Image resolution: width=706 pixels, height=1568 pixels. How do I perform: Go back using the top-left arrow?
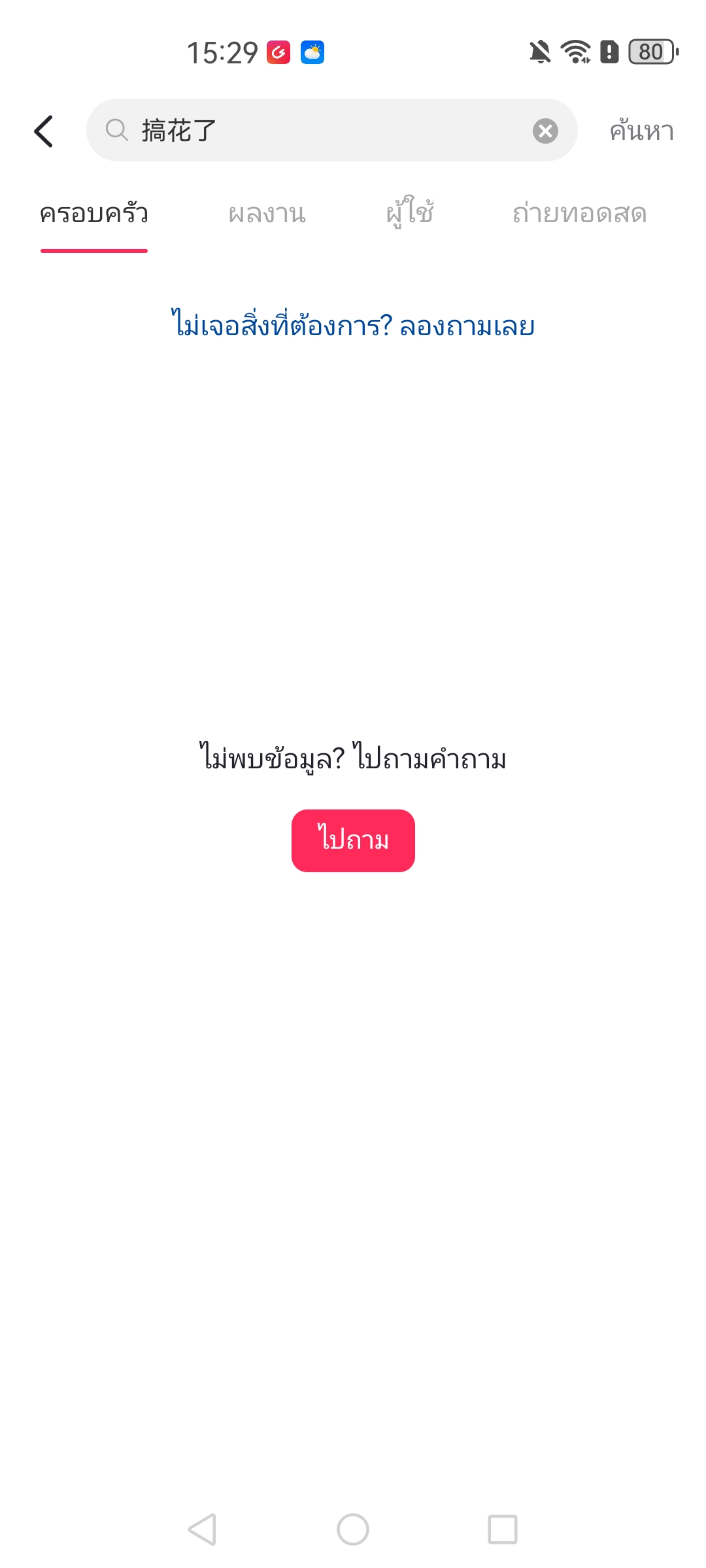click(x=43, y=131)
